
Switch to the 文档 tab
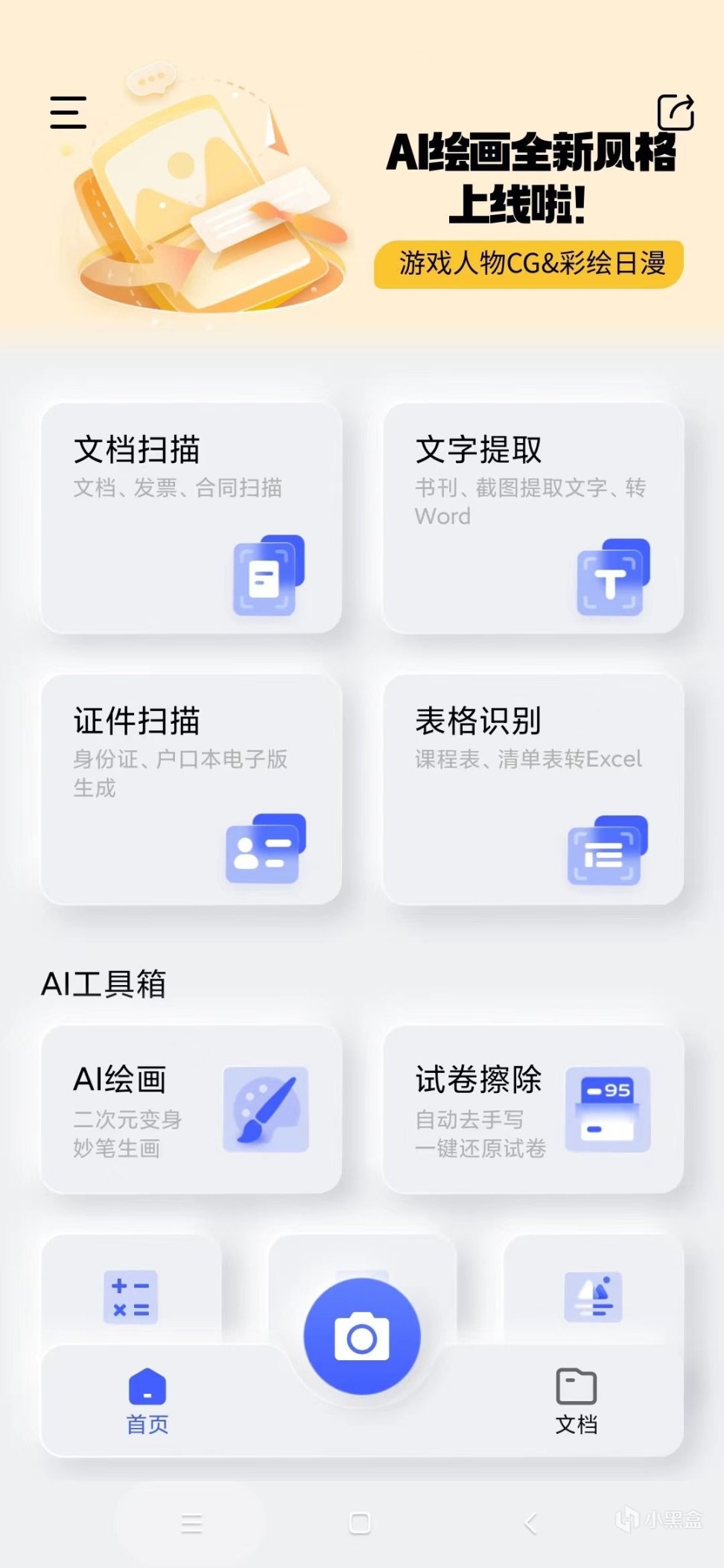pyautogui.click(x=577, y=1401)
